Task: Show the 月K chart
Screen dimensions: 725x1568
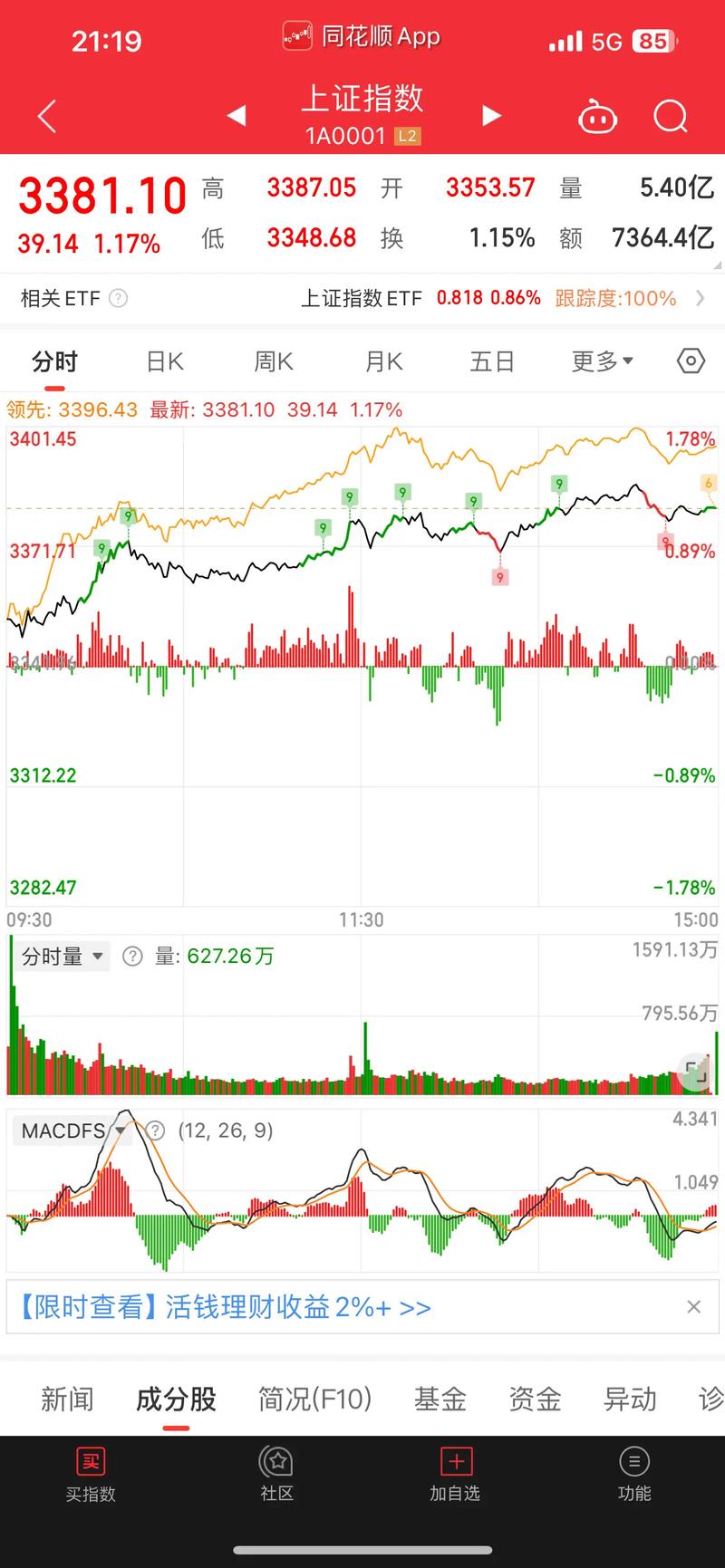Action: [383, 362]
